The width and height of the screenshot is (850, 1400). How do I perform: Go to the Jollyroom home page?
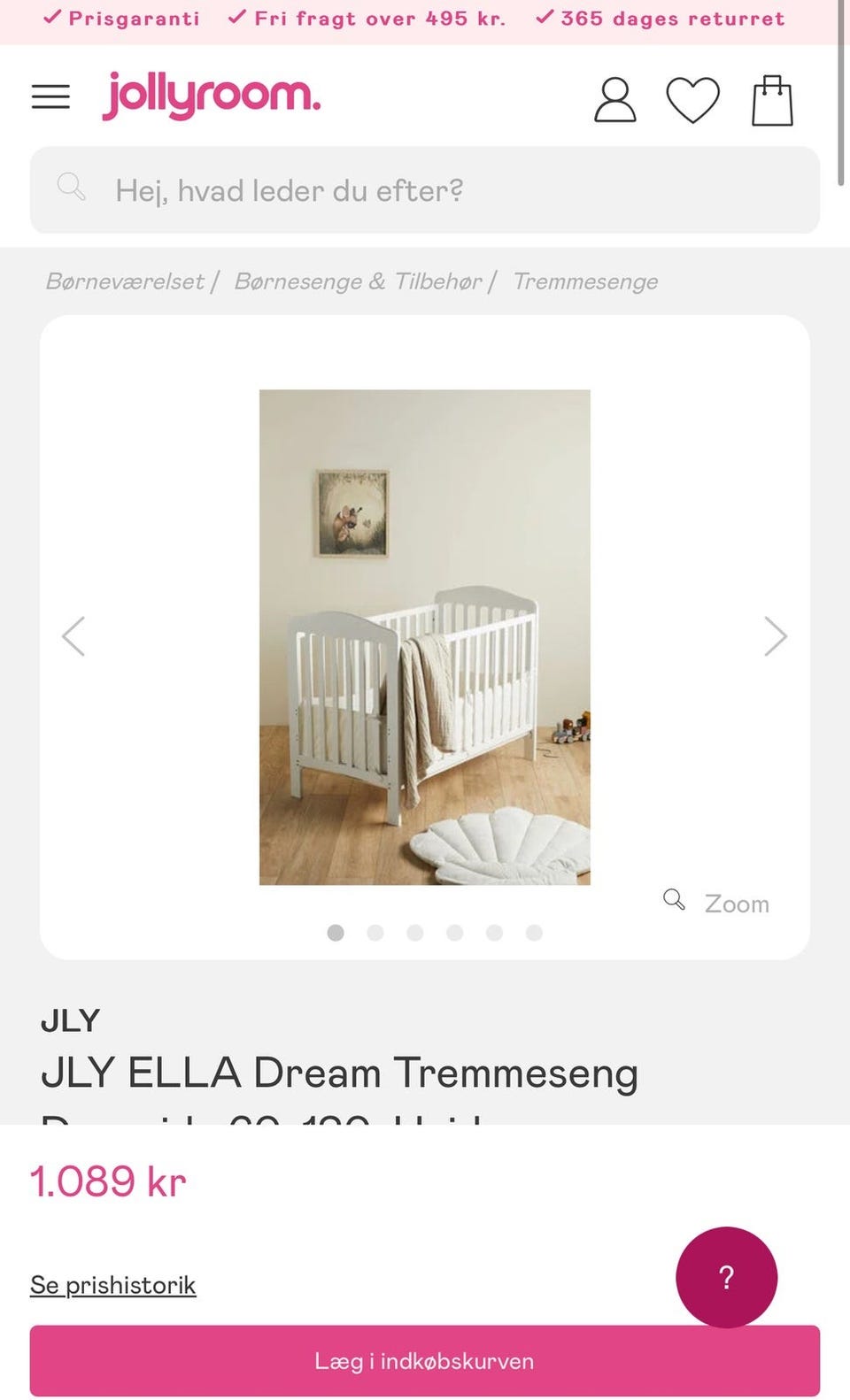211,96
